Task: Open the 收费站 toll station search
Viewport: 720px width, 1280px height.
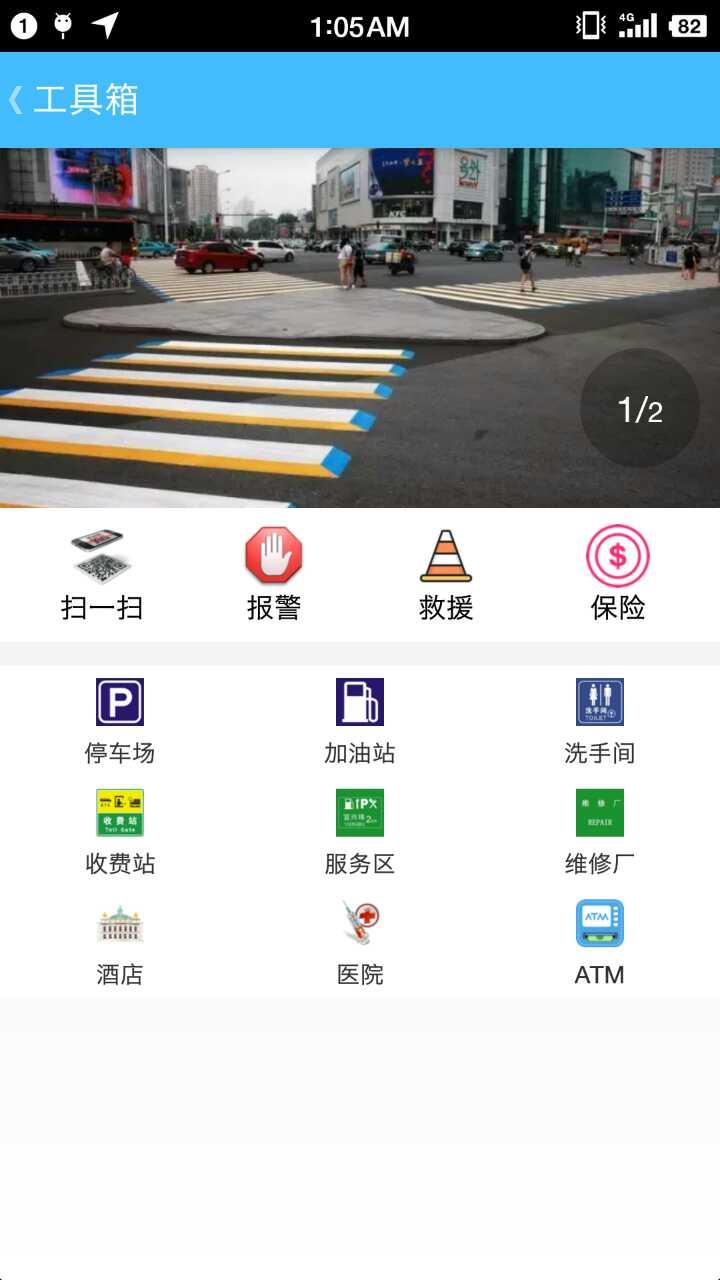Action: pos(120,832)
